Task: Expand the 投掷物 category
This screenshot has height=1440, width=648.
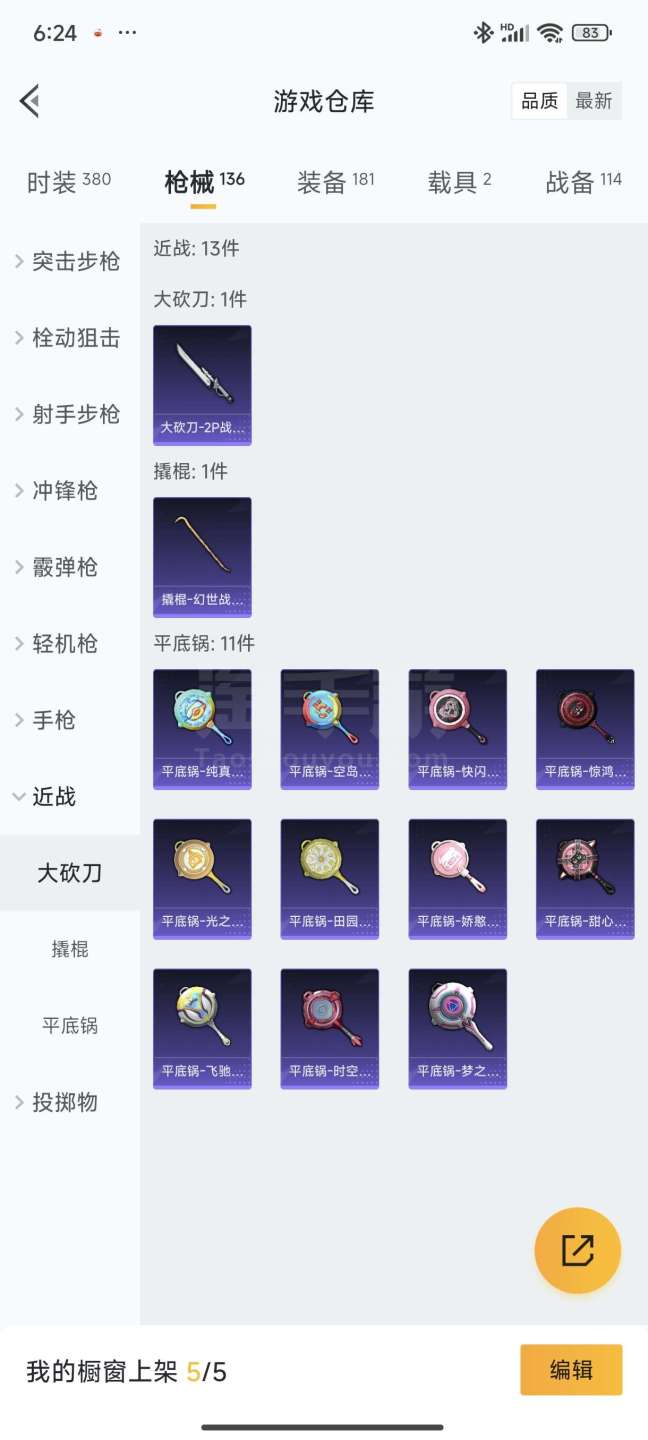Action: pos(65,1103)
